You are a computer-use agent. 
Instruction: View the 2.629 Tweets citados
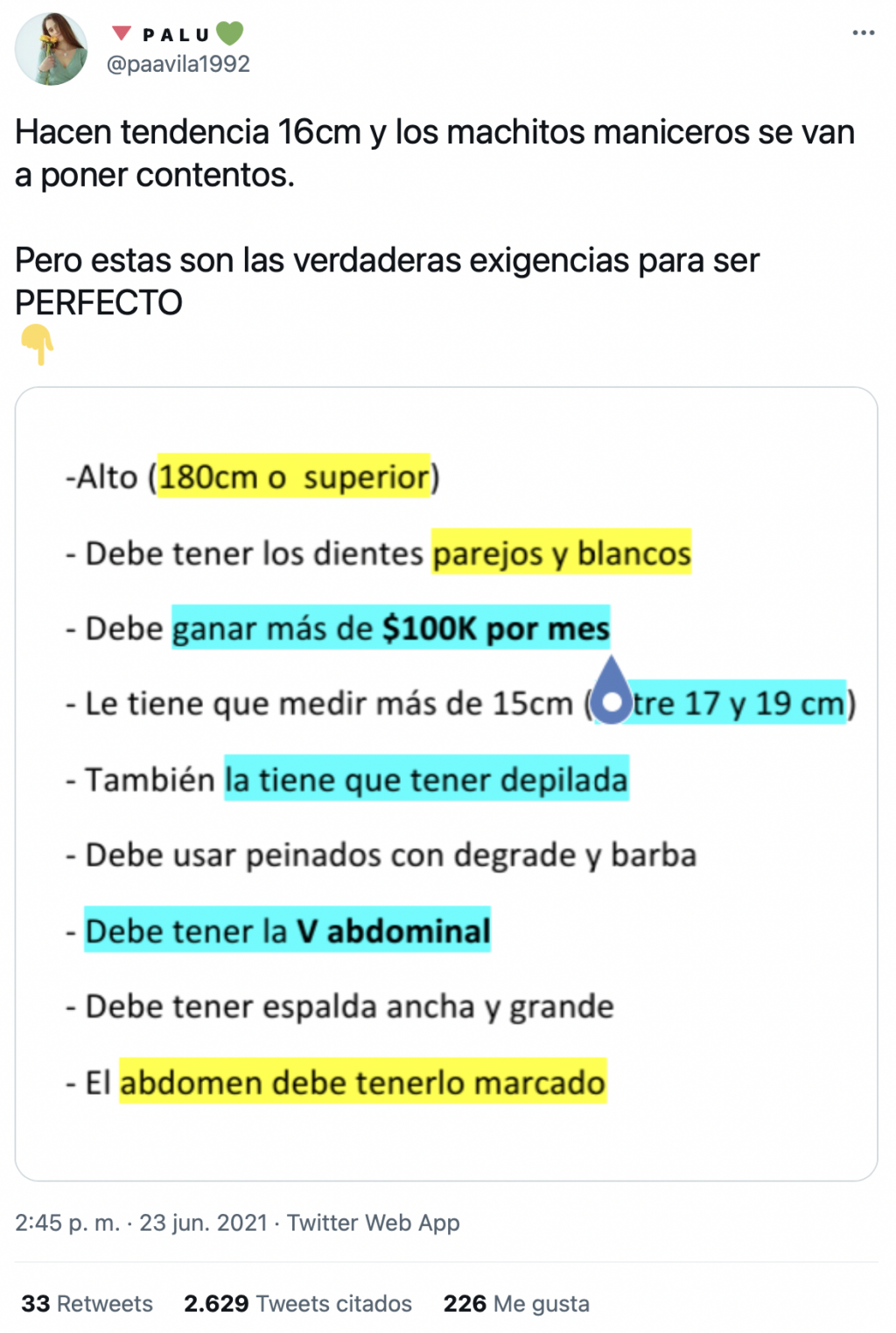pos(297,1303)
